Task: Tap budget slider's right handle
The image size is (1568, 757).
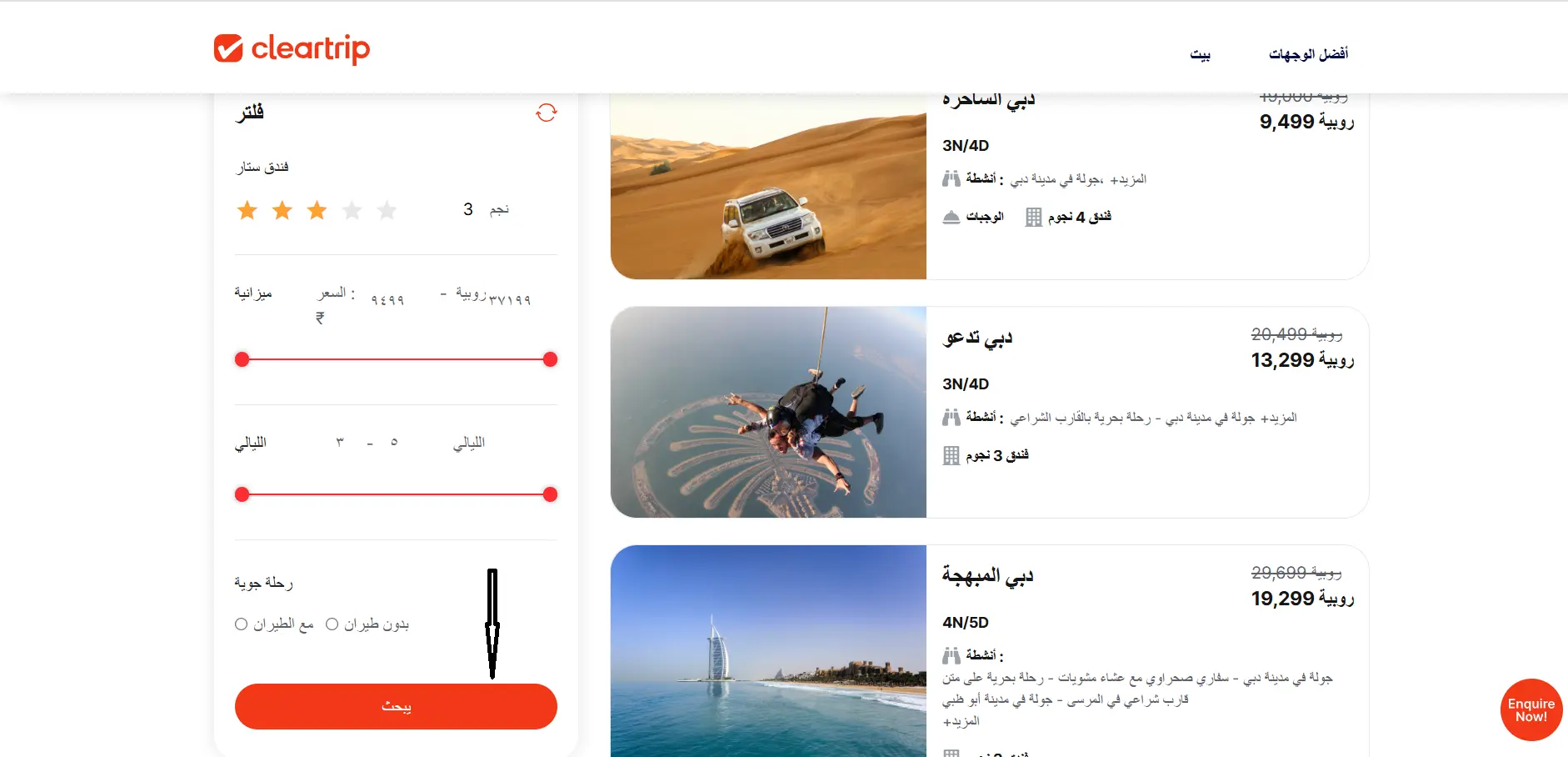Action: coord(550,359)
